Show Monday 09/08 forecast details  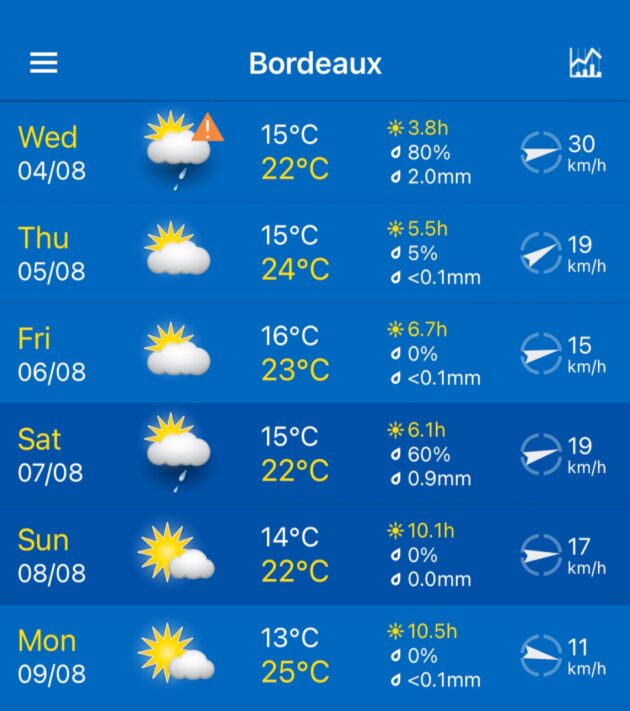click(315, 655)
